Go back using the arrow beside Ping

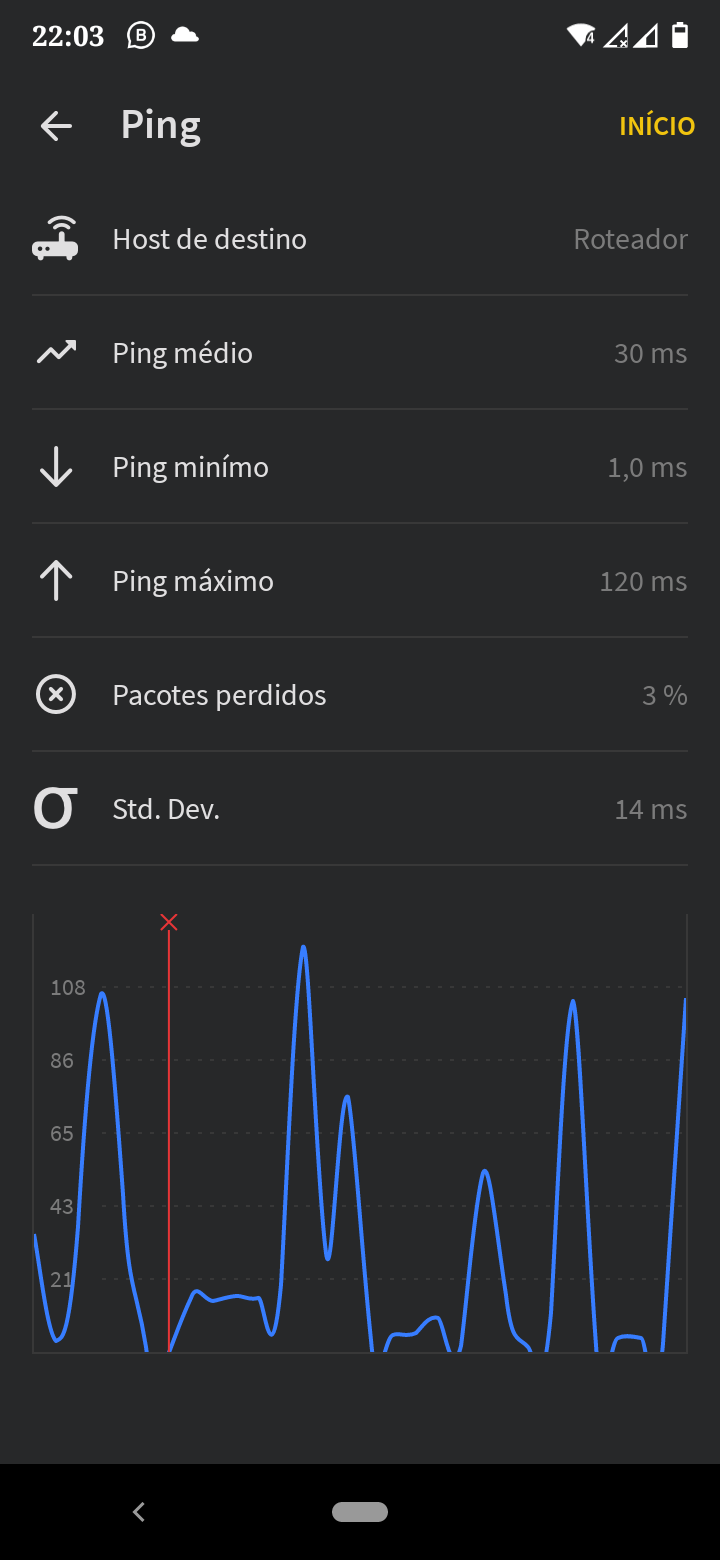coord(56,126)
